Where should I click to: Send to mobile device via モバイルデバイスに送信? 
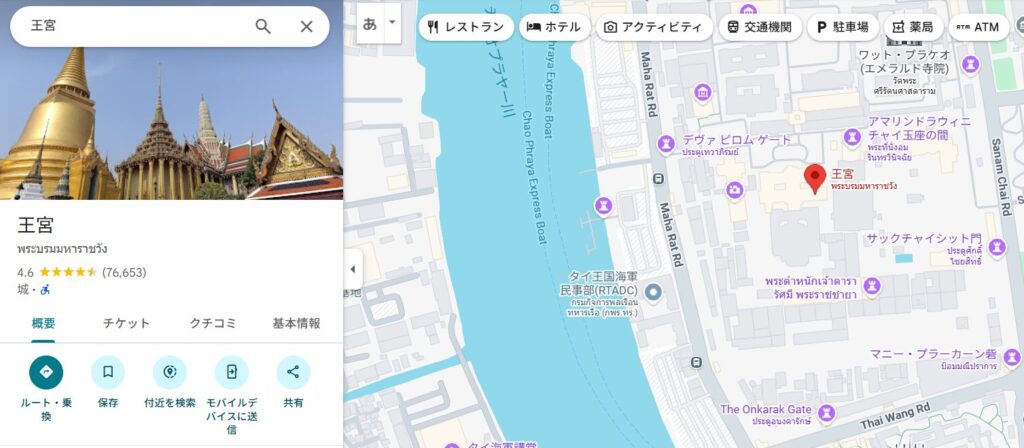pyautogui.click(x=231, y=372)
